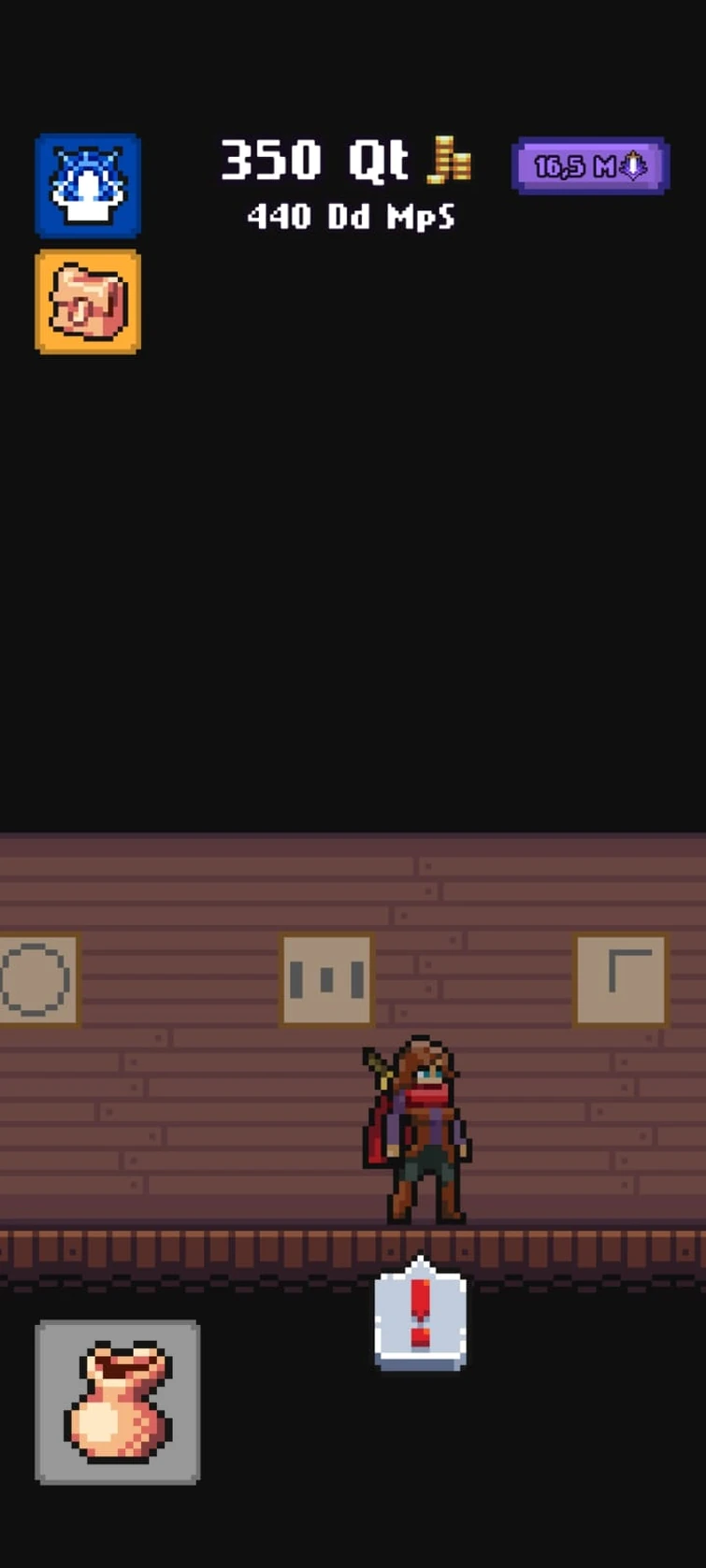Open the orange treasure map icon
The width and height of the screenshot is (706, 1568).
point(88,302)
